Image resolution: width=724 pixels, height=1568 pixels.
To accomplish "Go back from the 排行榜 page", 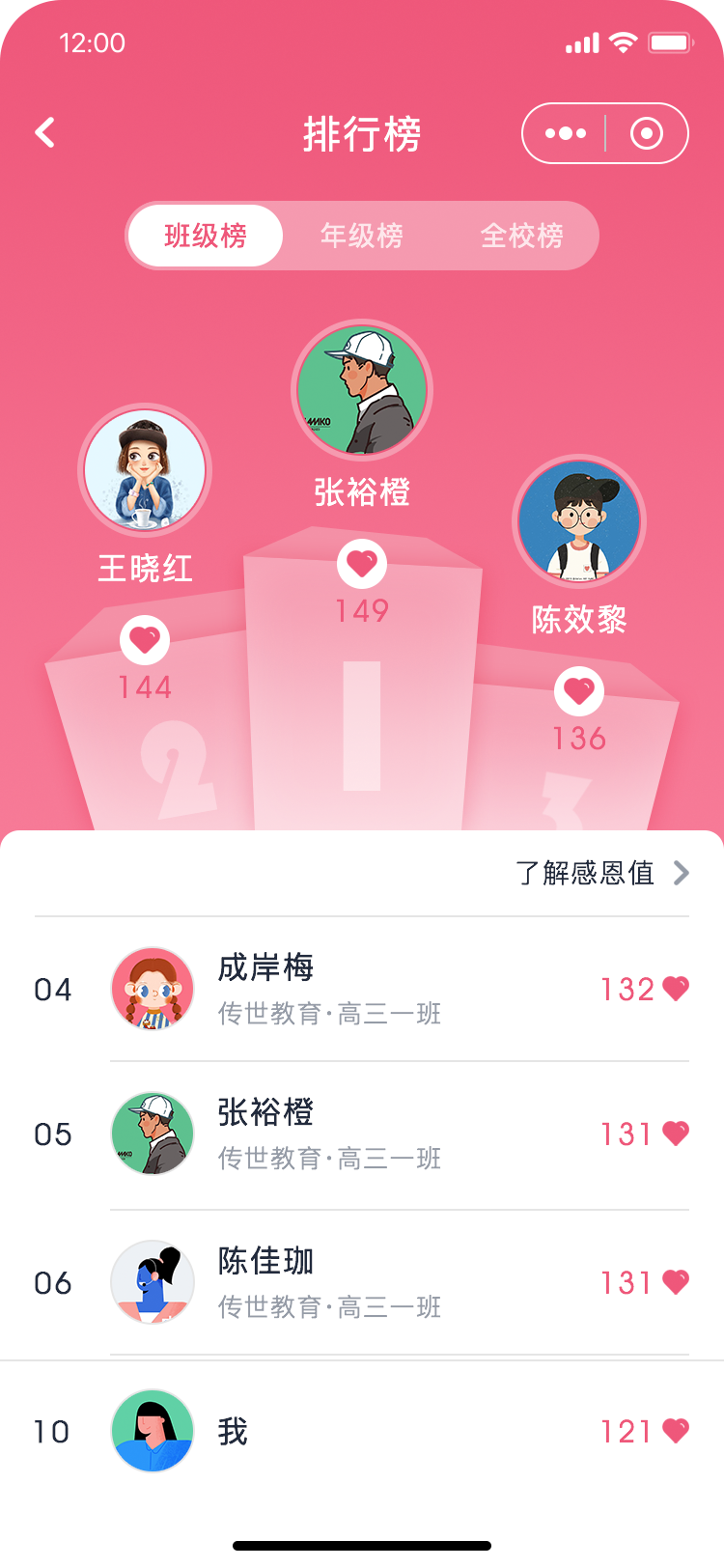I will coord(45,133).
